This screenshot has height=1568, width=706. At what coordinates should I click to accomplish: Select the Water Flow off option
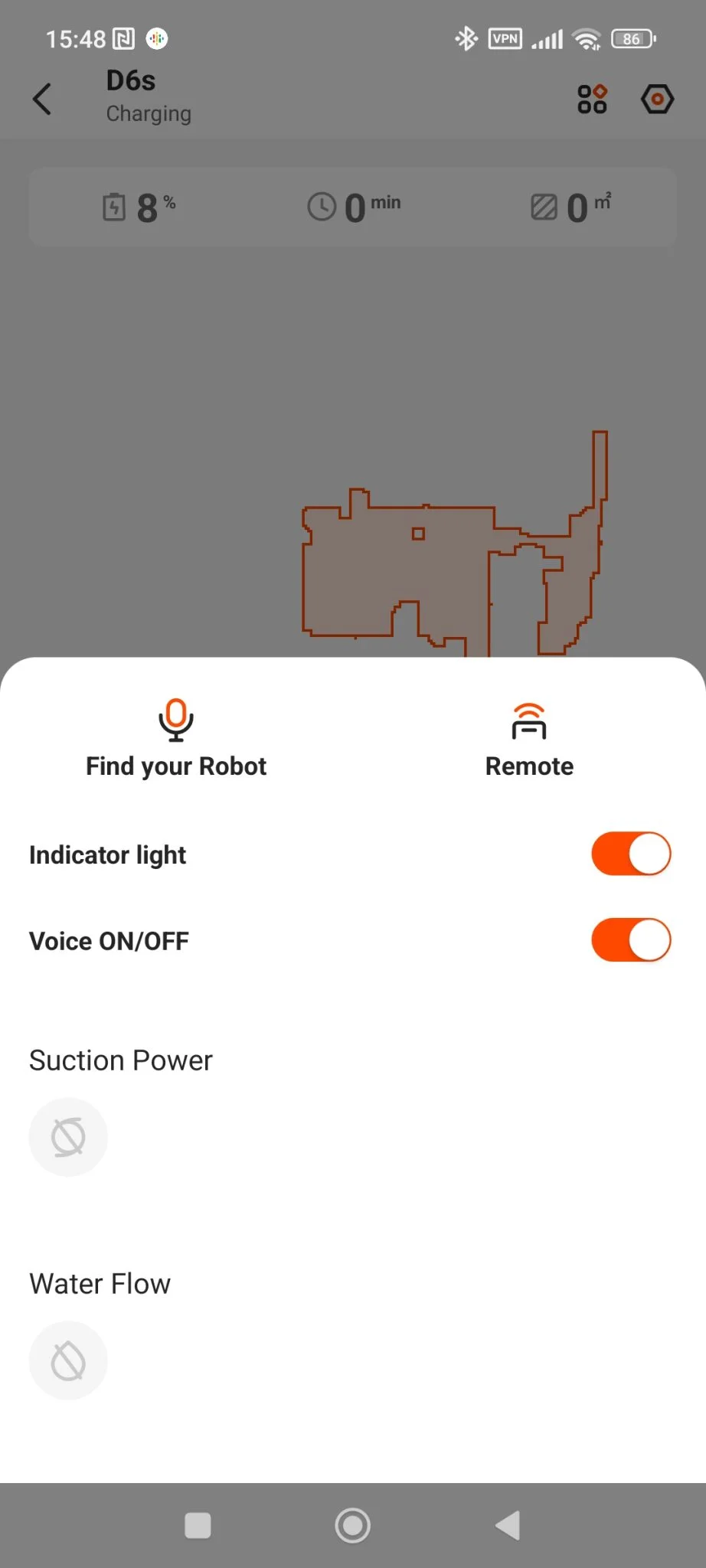click(68, 1361)
